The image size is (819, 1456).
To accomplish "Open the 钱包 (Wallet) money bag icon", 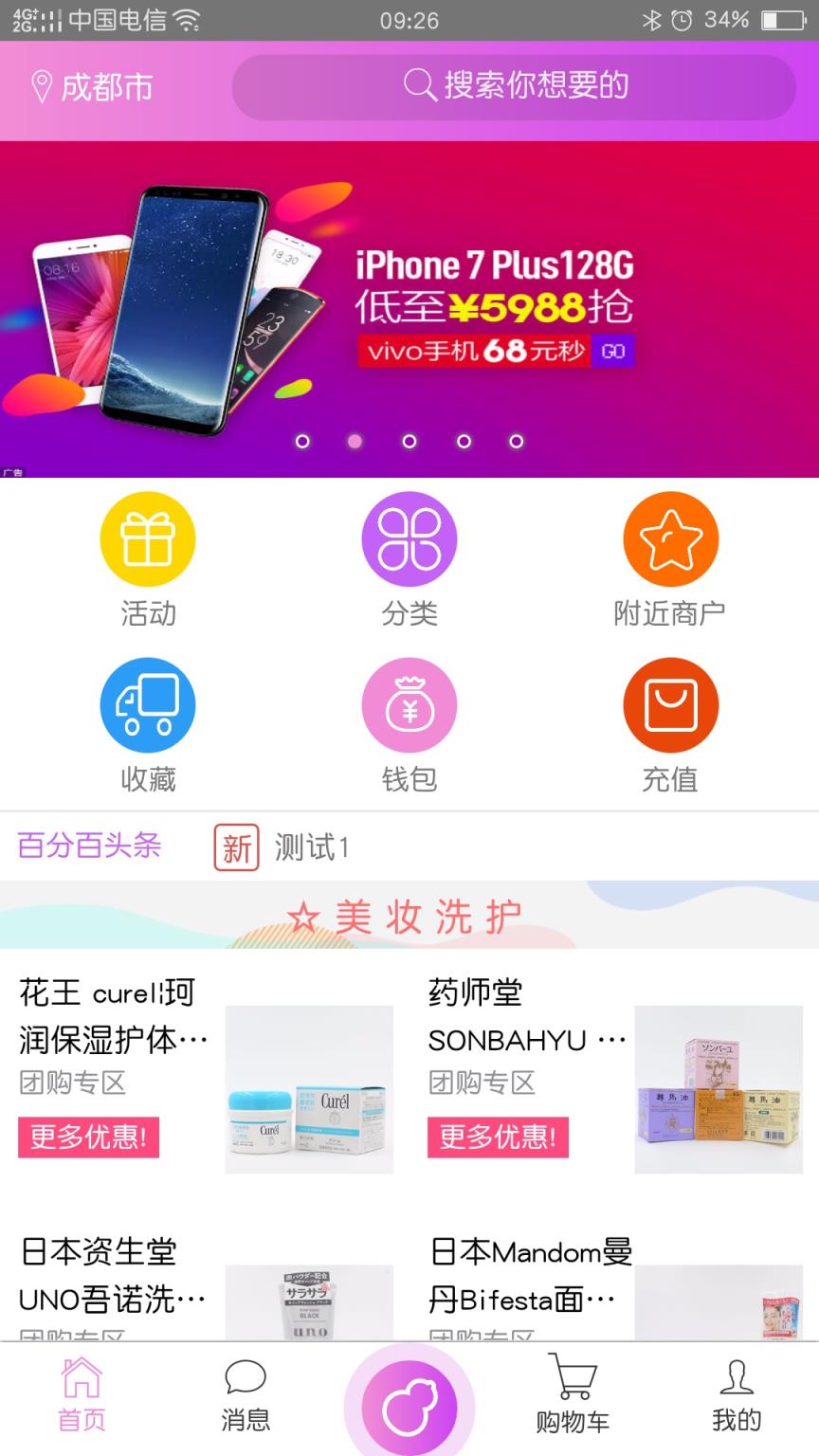I will 409,705.
